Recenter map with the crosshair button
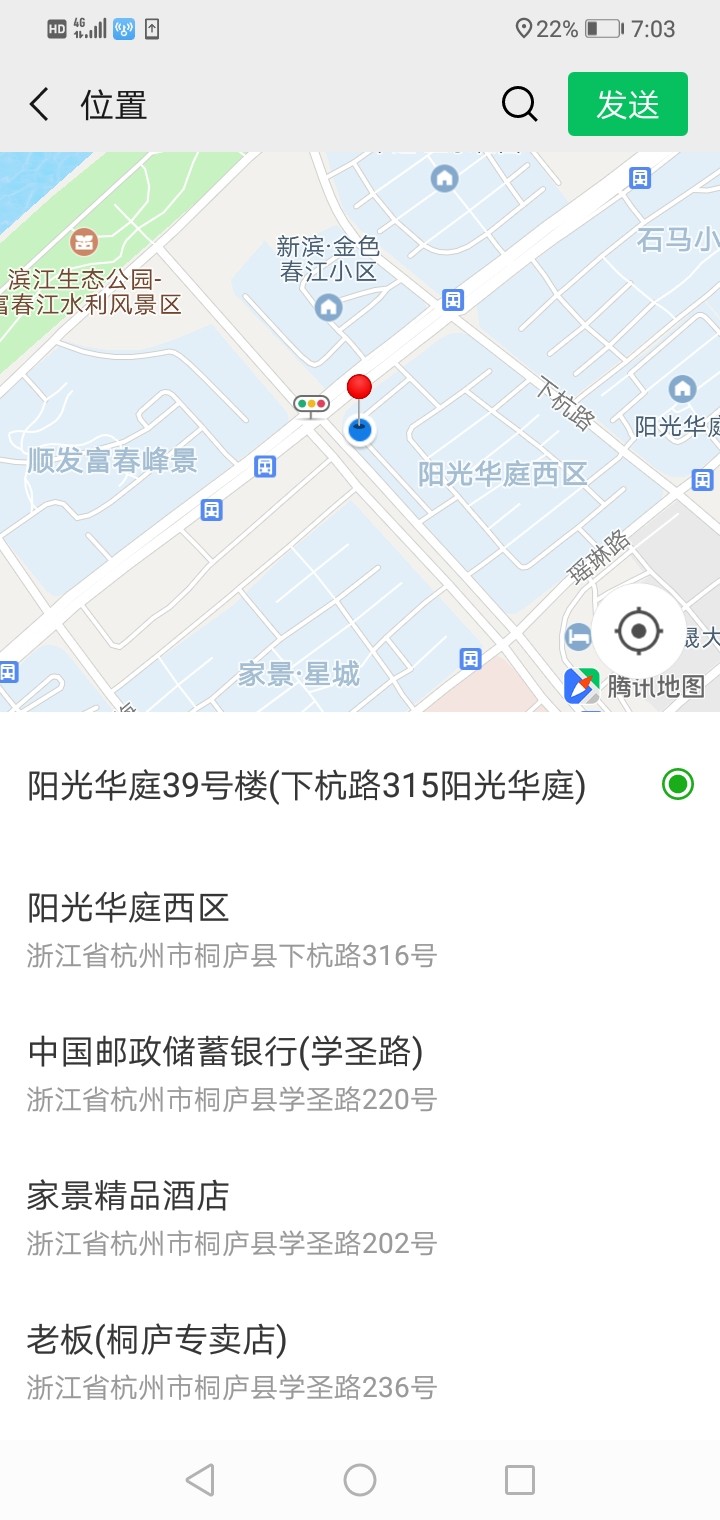720x1520 pixels. [x=639, y=631]
